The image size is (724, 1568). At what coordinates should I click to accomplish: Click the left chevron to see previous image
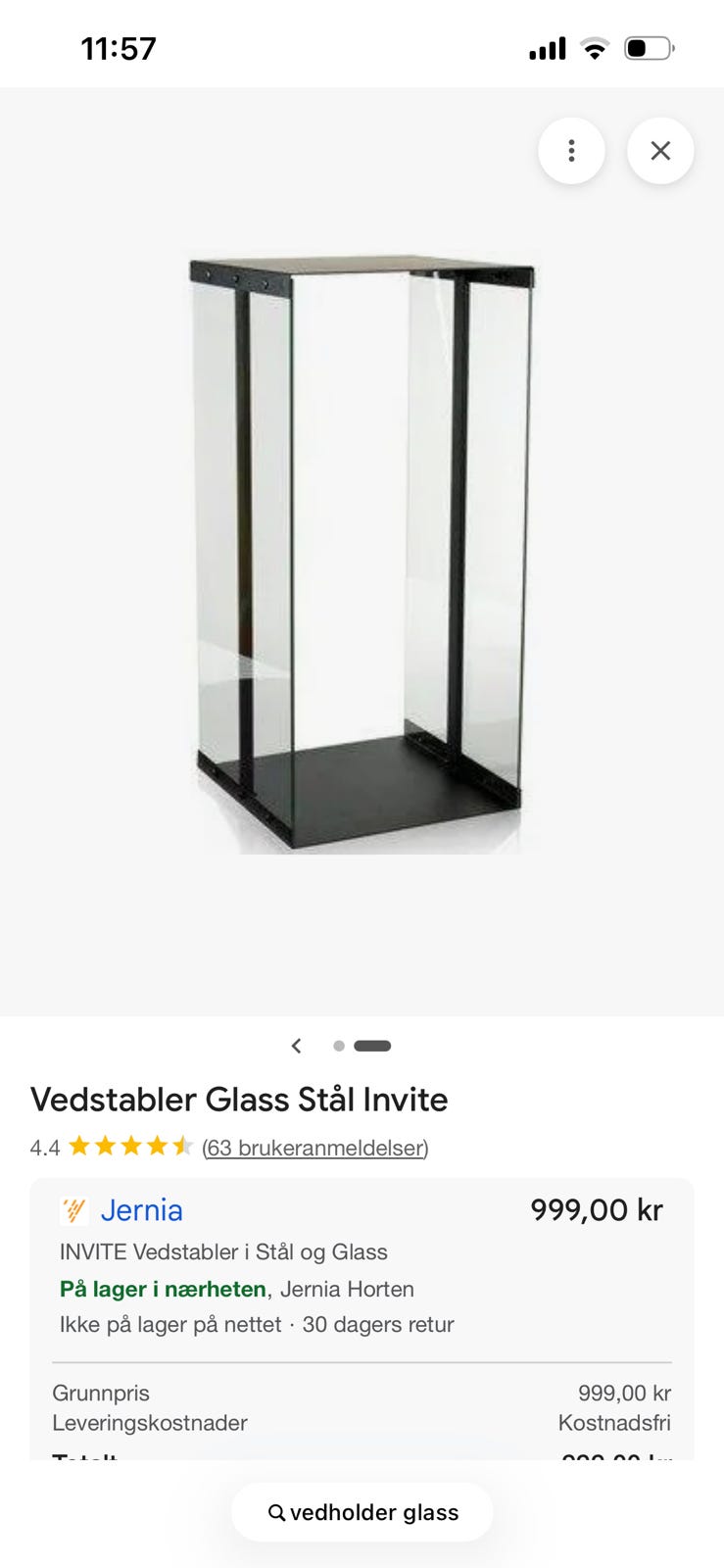[297, 1046]
